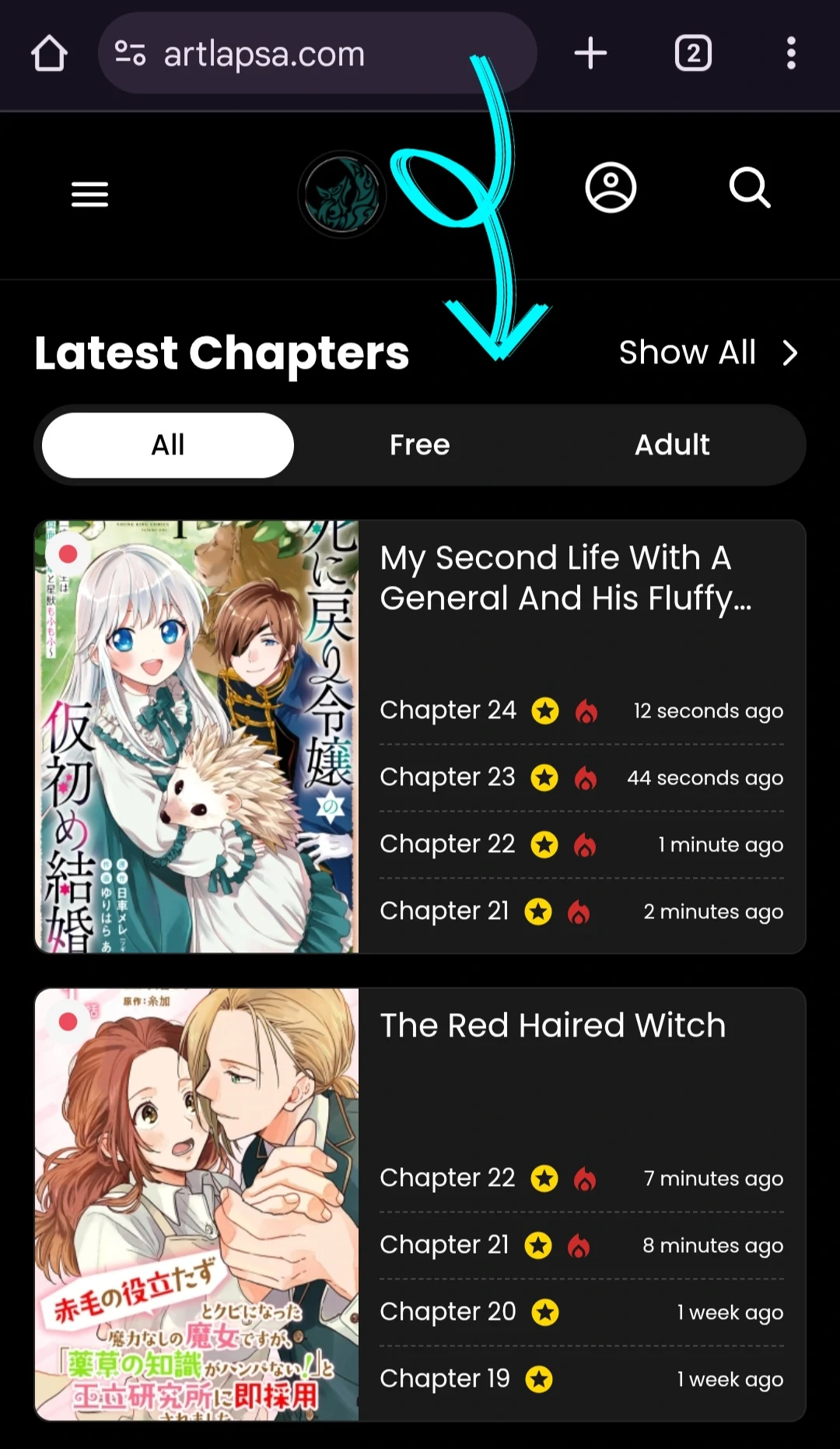Open The Red Haired Witch cover image
This screenshot has width=840, height=1449.
click(x=197, y=1204)
